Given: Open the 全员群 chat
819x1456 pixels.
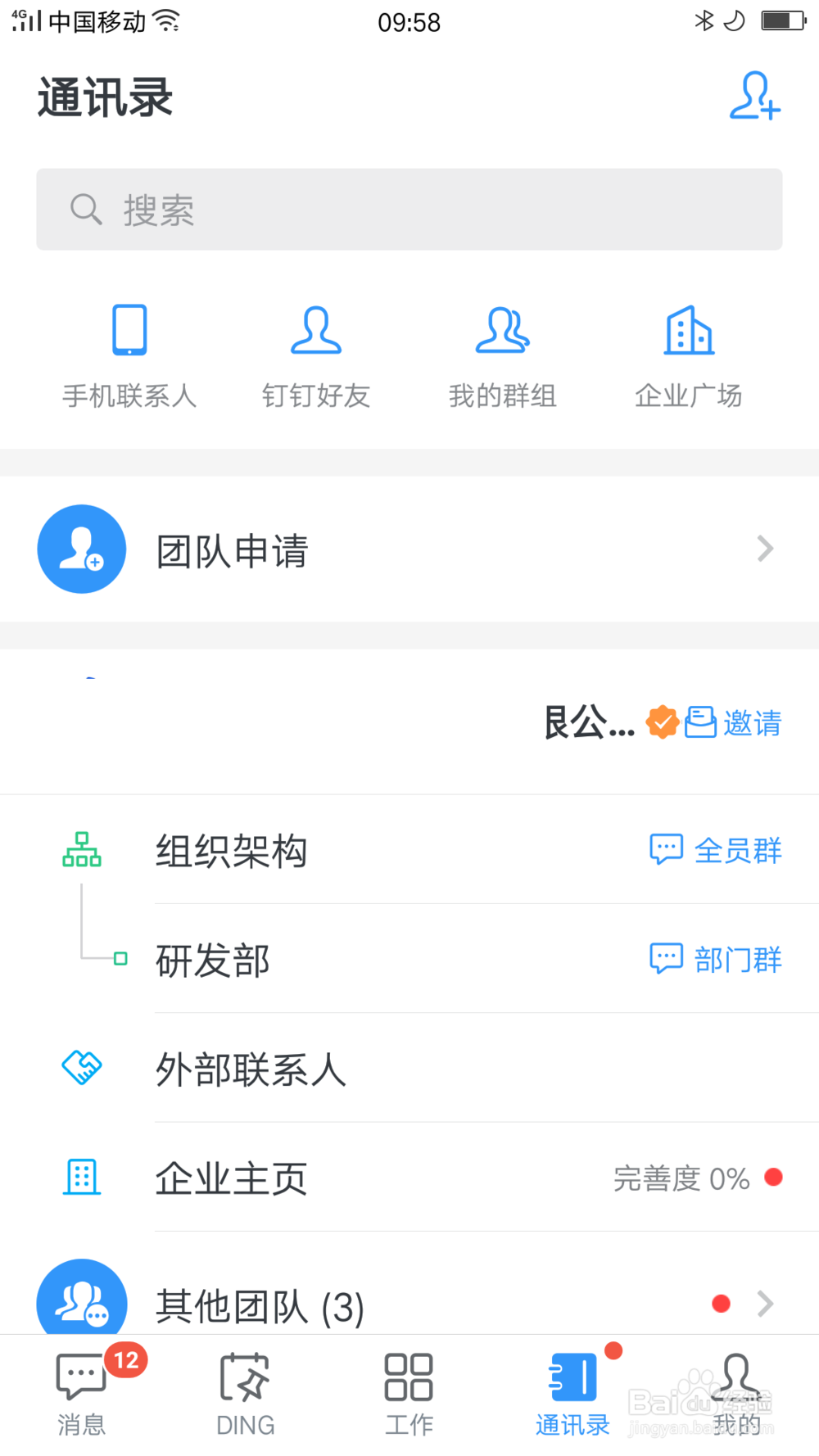Looking at the screenshot, I should (x=716, y=850).
